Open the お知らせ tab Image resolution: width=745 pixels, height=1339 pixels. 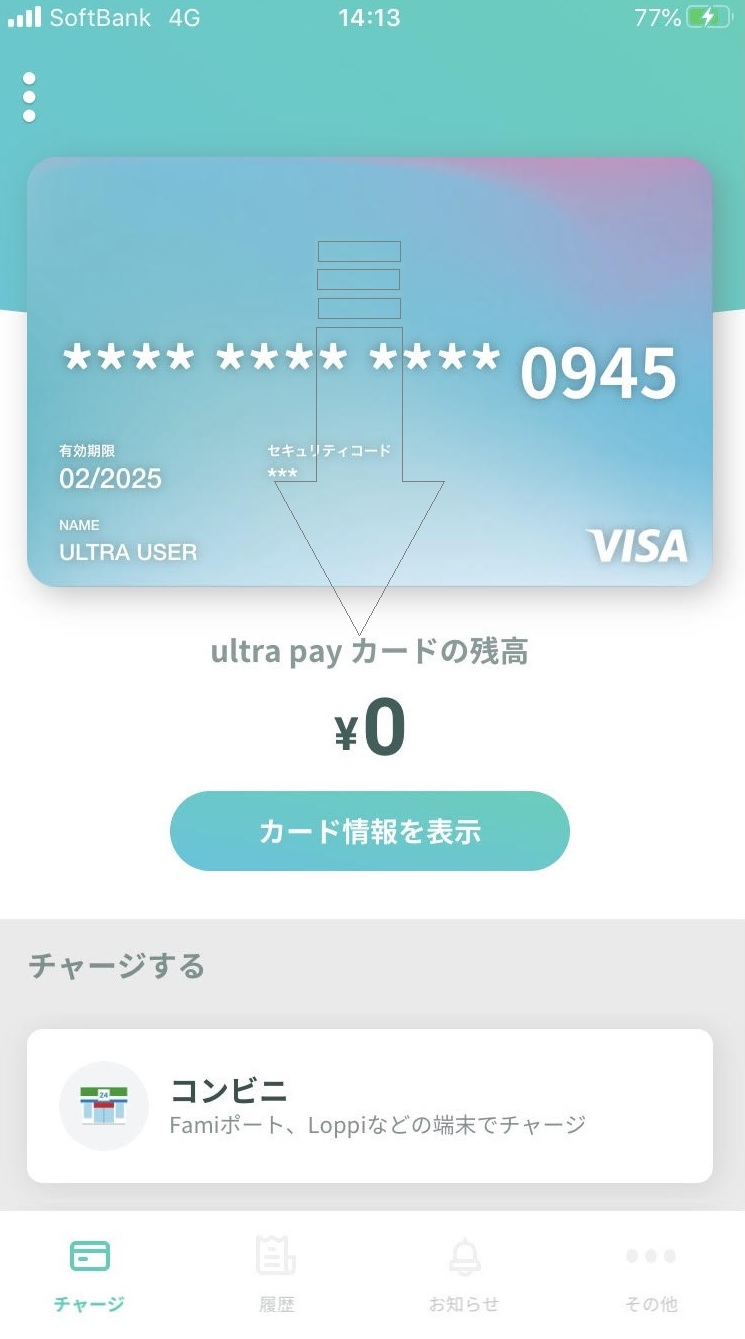pyautogui.click(x=464, y=1274)
